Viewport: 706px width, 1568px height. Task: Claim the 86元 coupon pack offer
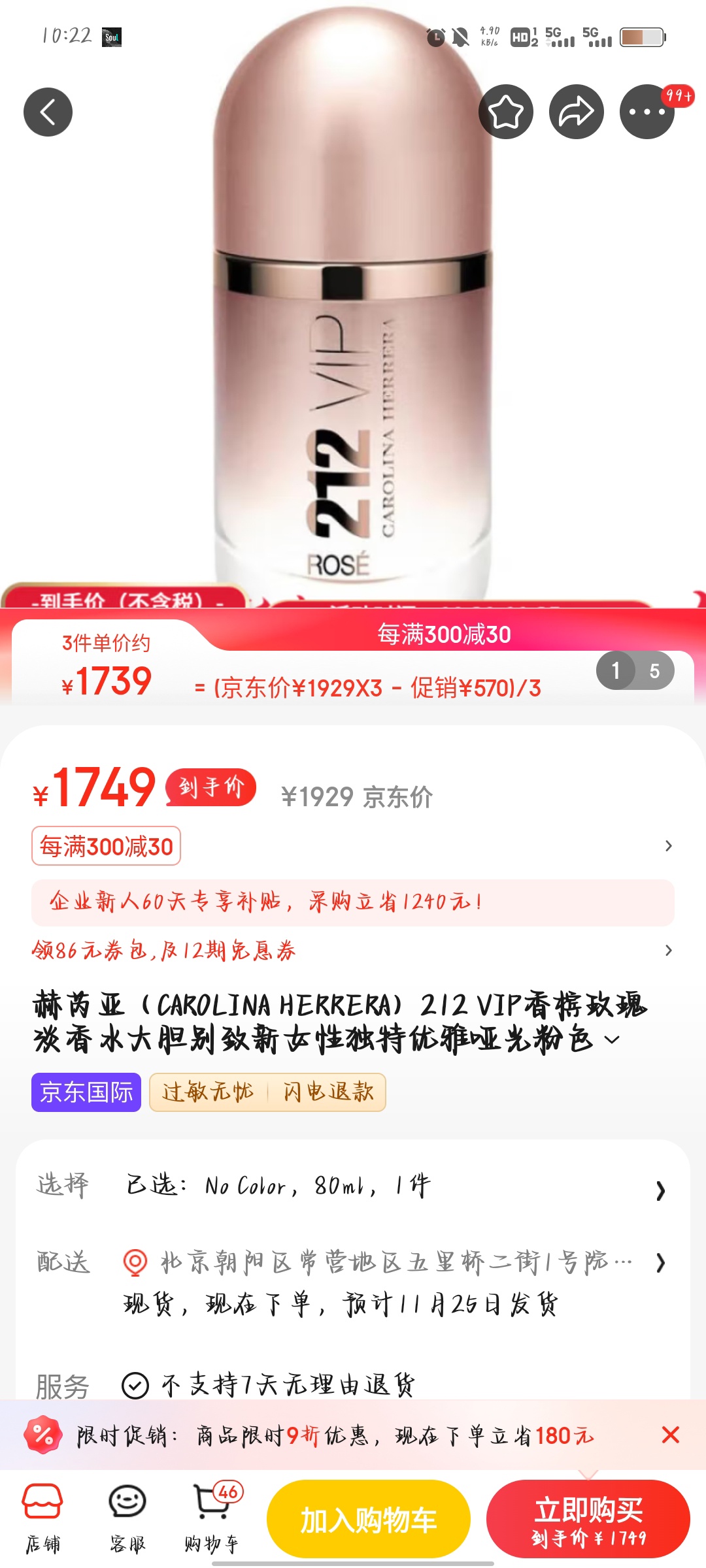pos(163,950)
